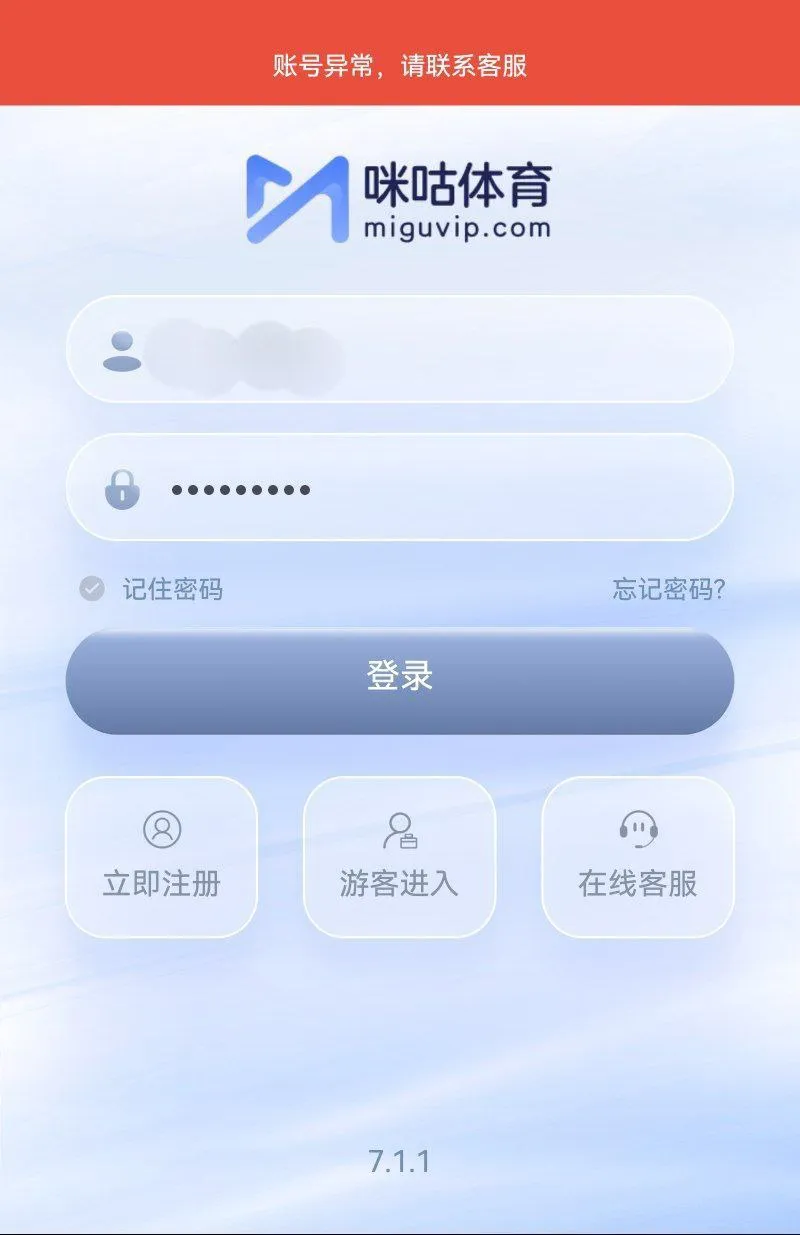Image resolution: width=800 pixels, height=1235 pixels.
Task: Click the guest user icon above 游客进入
Action: pos(400,829)
